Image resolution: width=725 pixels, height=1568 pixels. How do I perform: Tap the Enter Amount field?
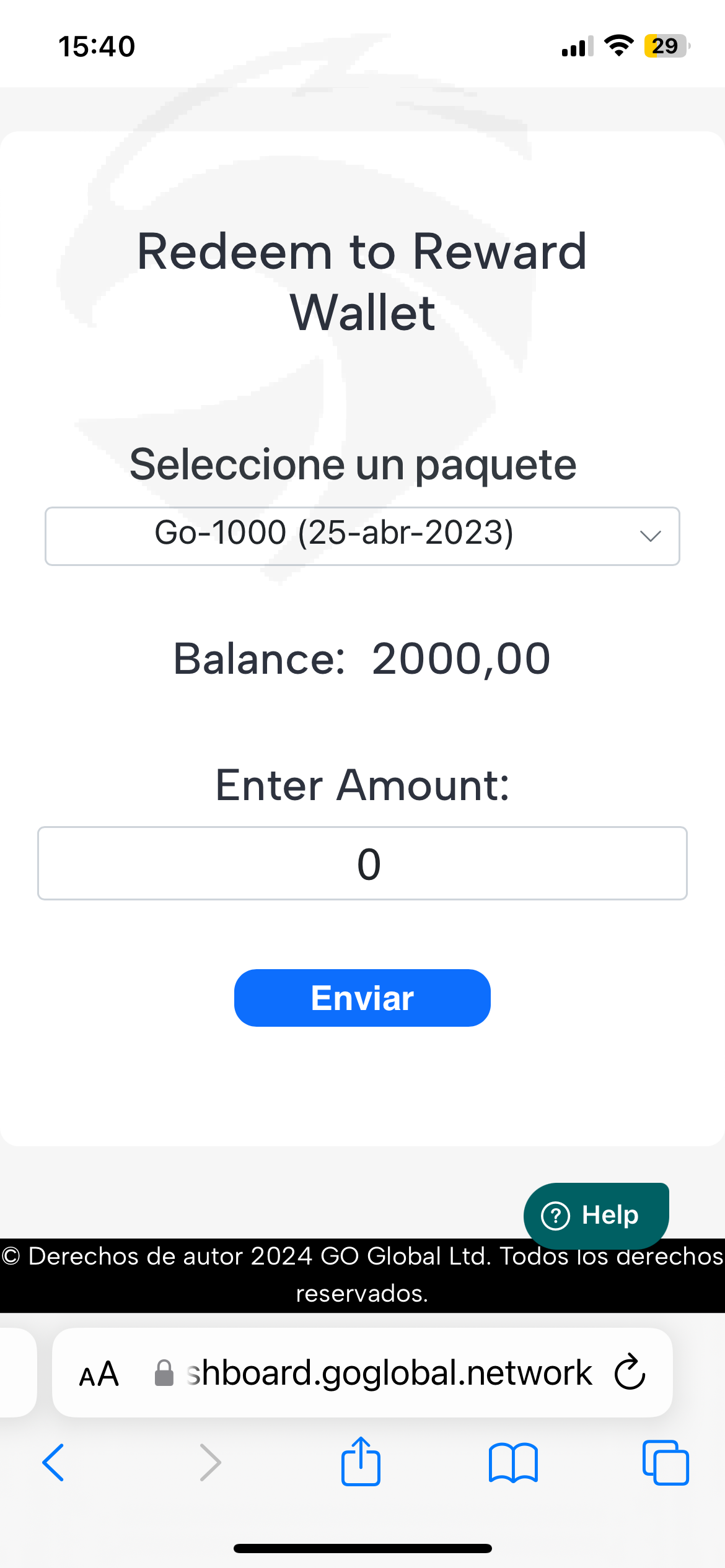[x=362, y=863]
